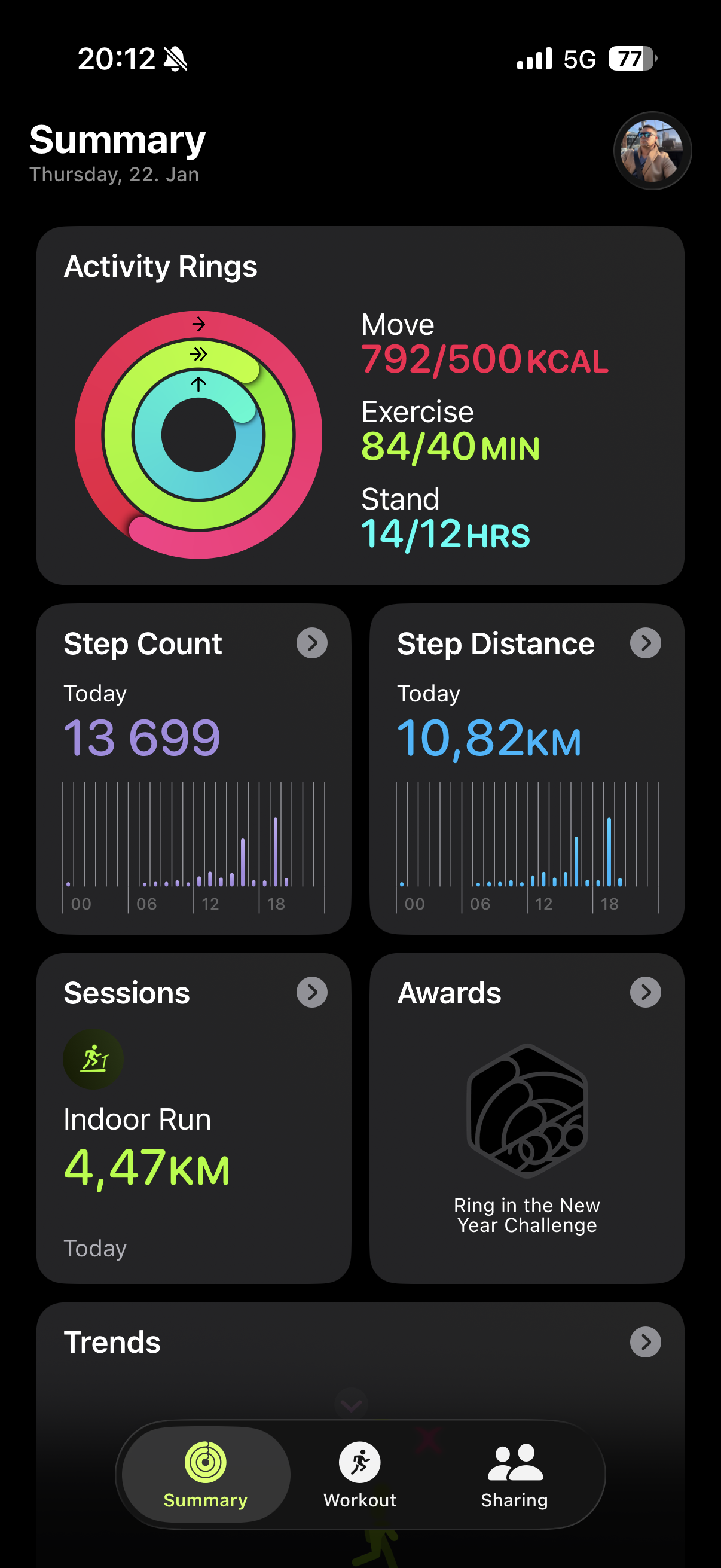Switch to the Workout tab
The image size is (721, 1568).
click(359, 1474)
